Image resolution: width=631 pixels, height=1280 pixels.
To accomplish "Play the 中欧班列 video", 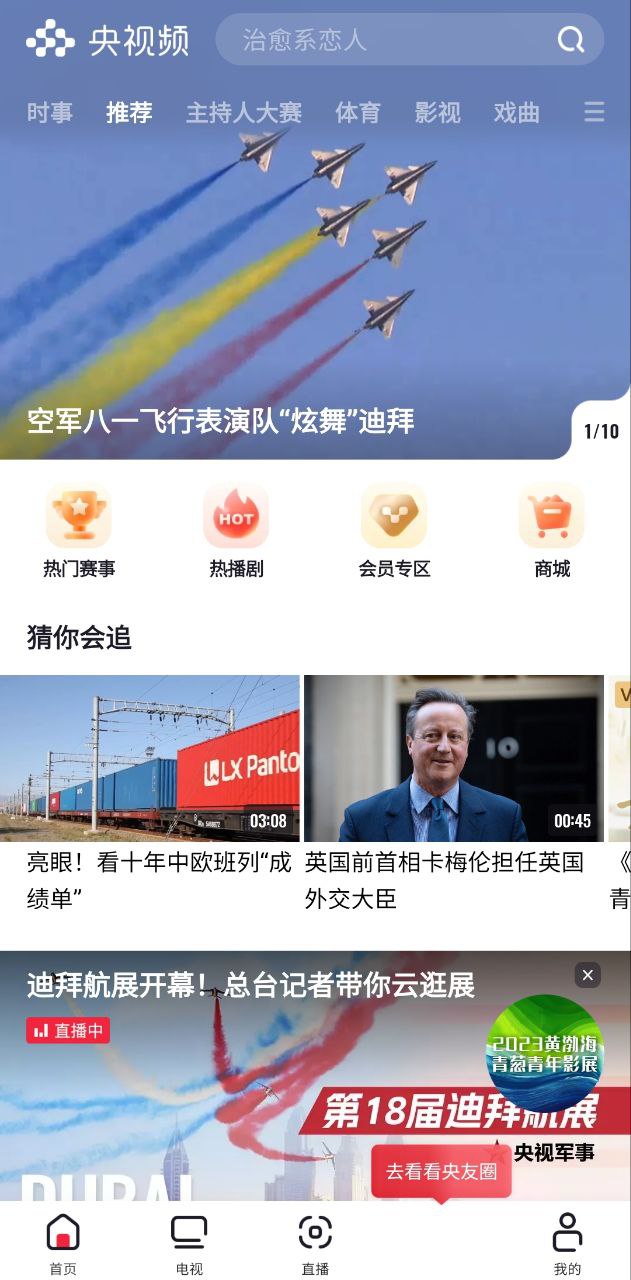I will point(150,758).
